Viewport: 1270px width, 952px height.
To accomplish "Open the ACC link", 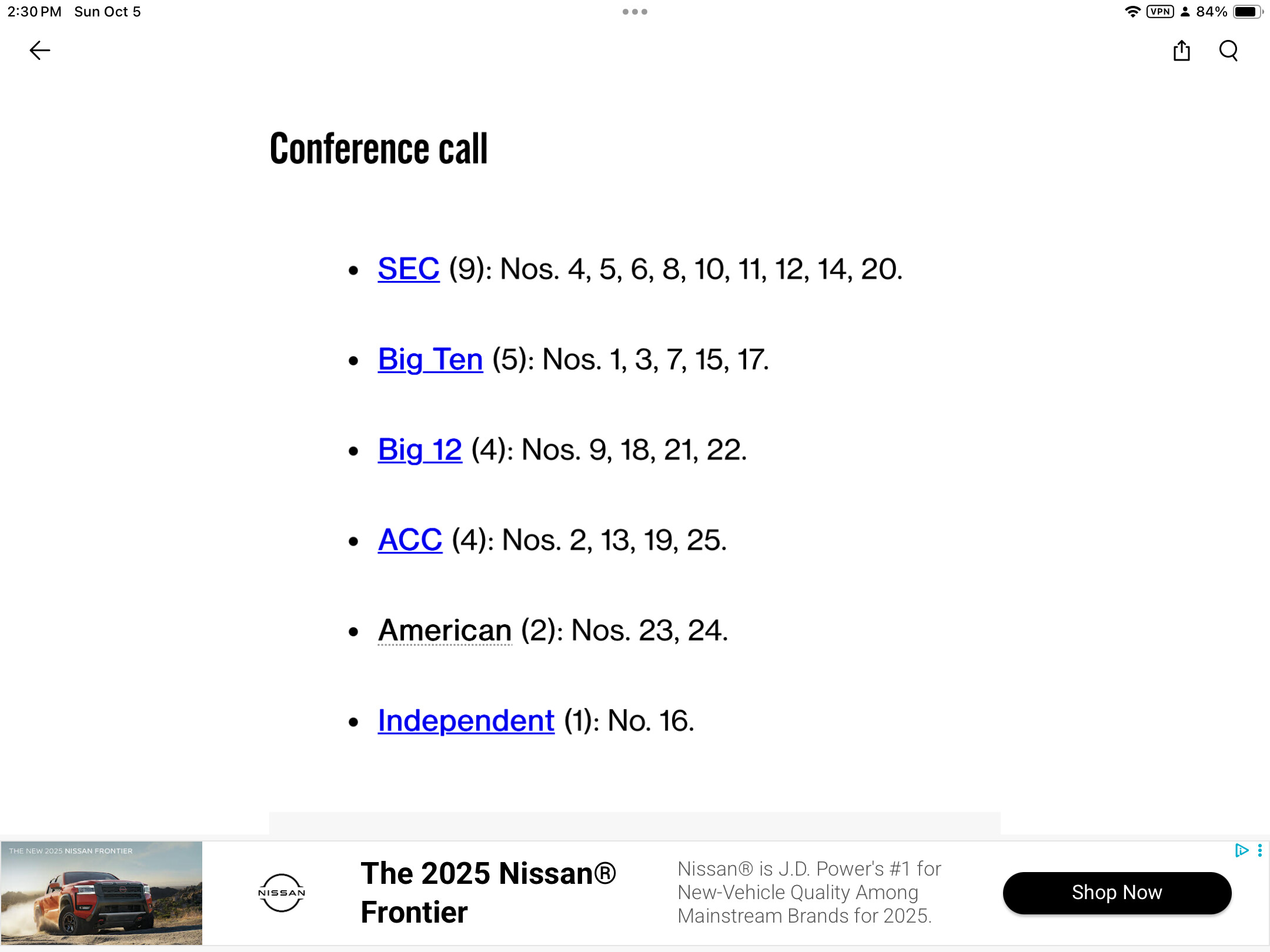I will click(410, 539).
